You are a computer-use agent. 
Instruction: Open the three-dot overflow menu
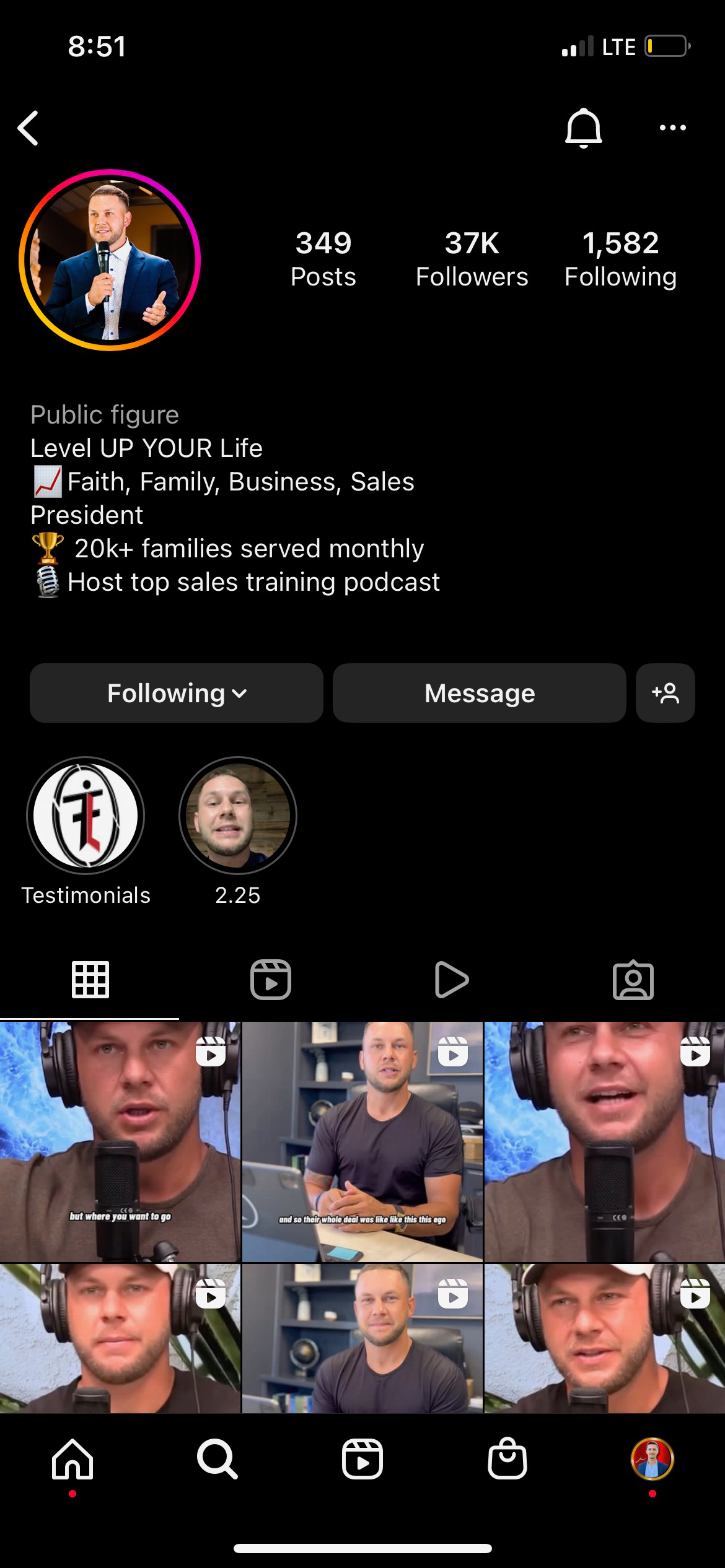click(x=672, y=128)
